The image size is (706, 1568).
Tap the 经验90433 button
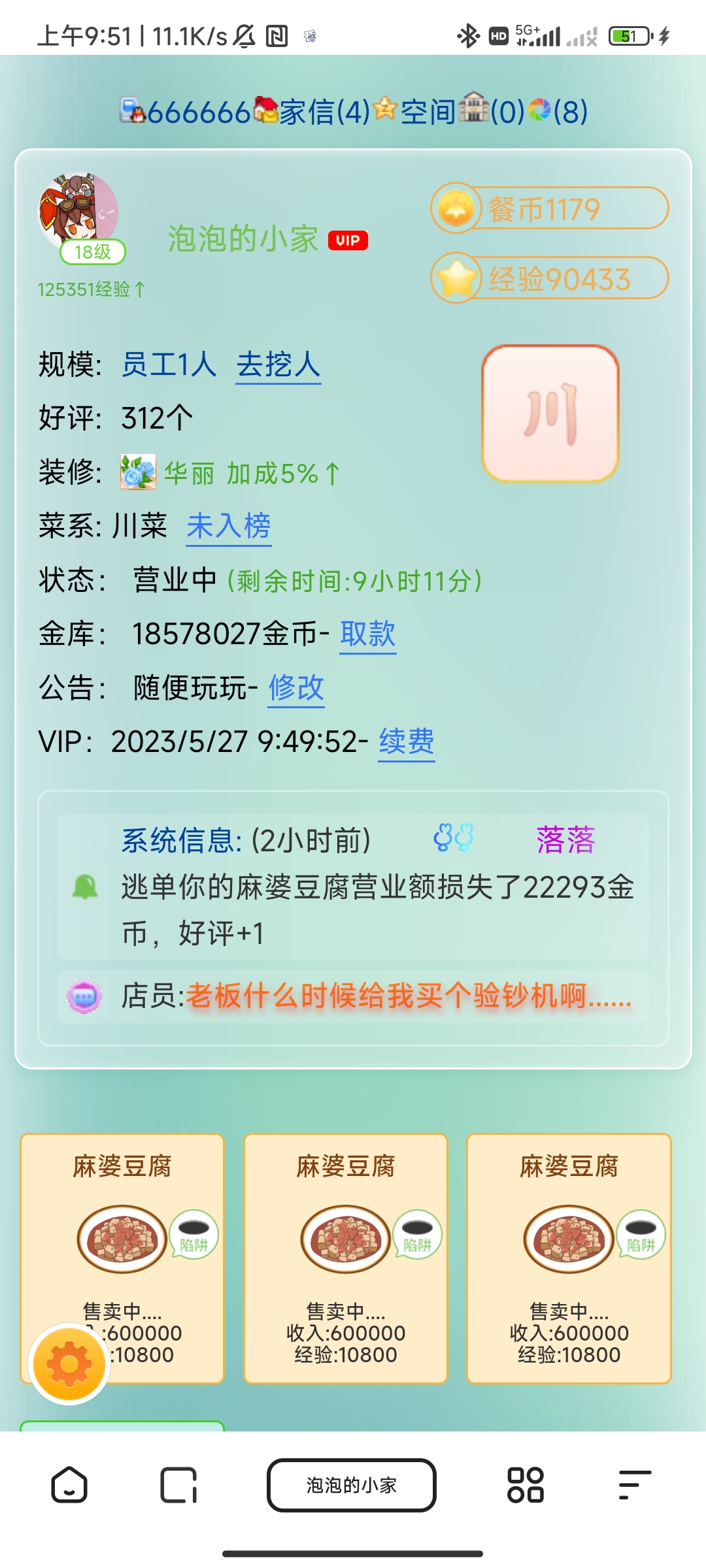(x=549, y=279)
